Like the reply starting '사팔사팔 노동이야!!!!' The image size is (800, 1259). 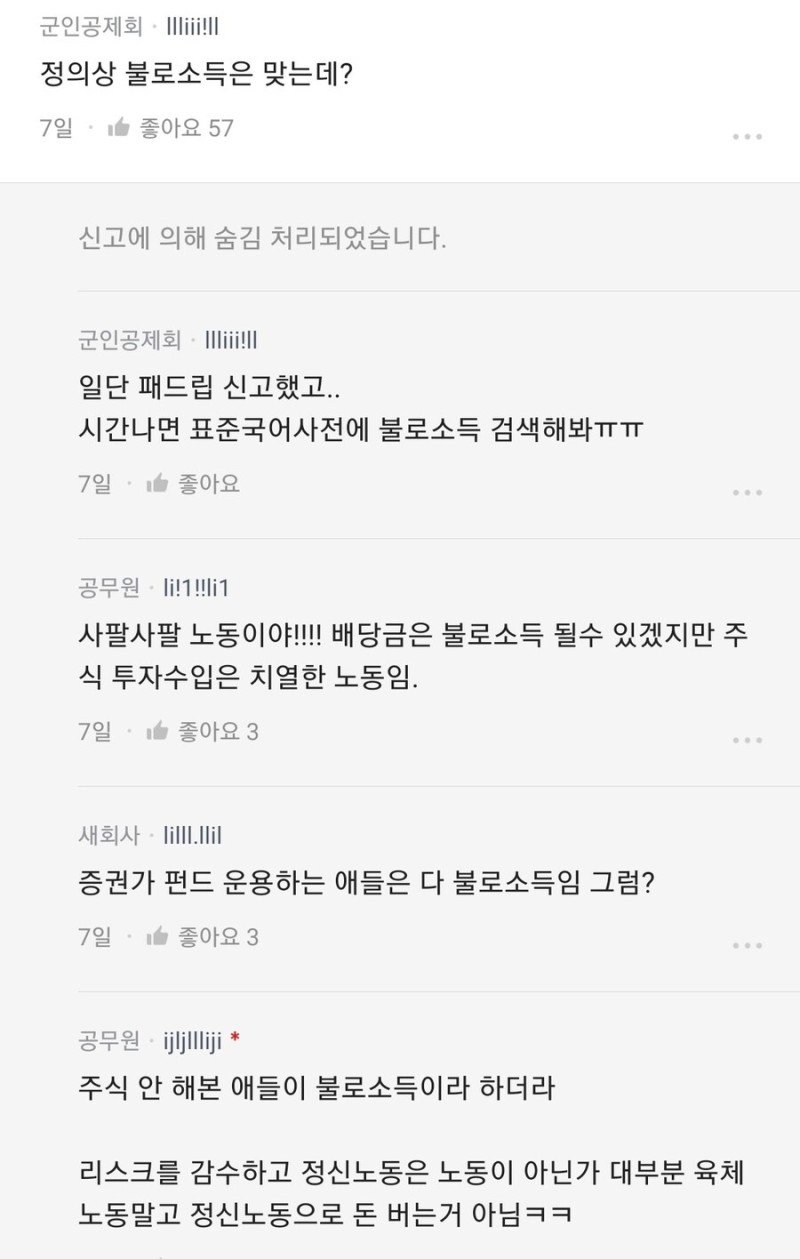point(158,732)
